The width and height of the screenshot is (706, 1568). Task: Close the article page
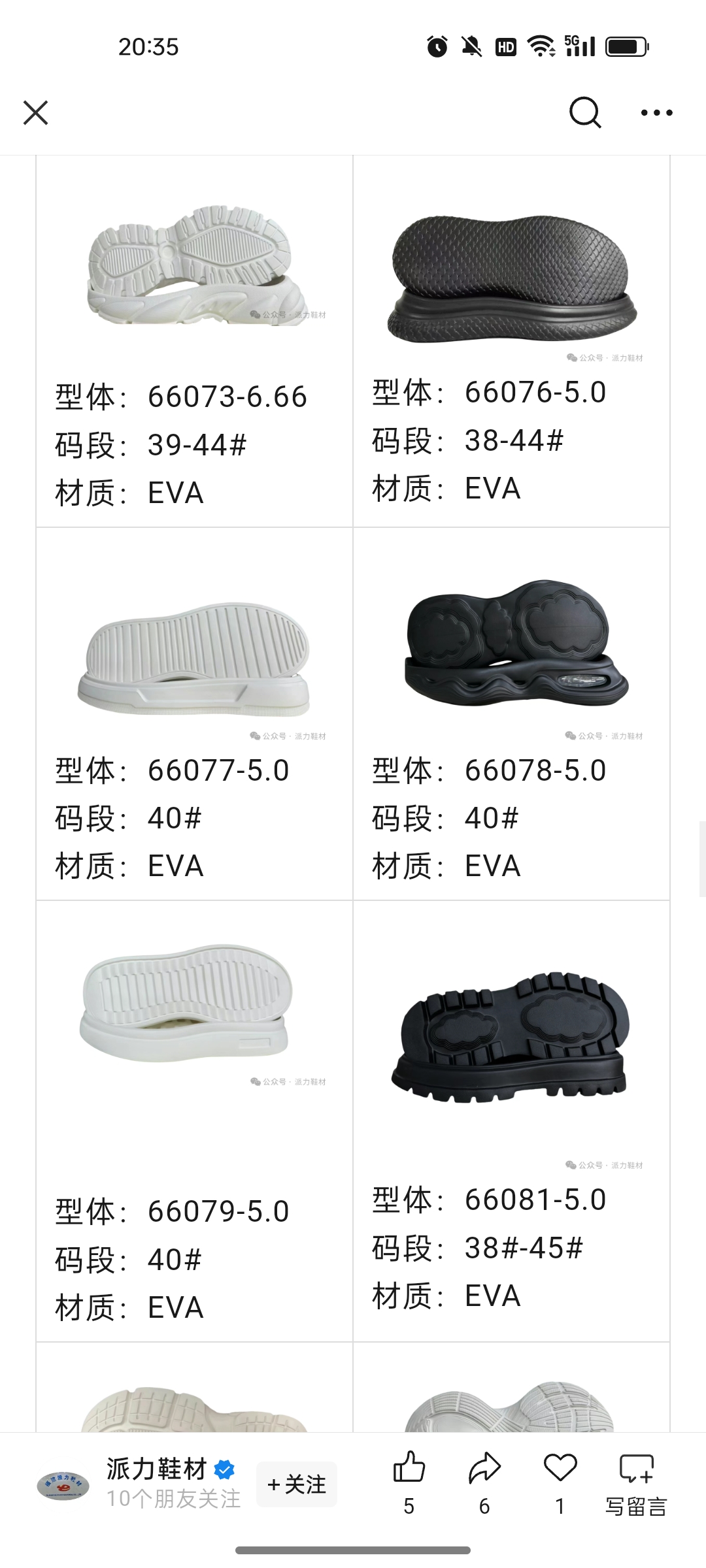[x=36, y=112]
